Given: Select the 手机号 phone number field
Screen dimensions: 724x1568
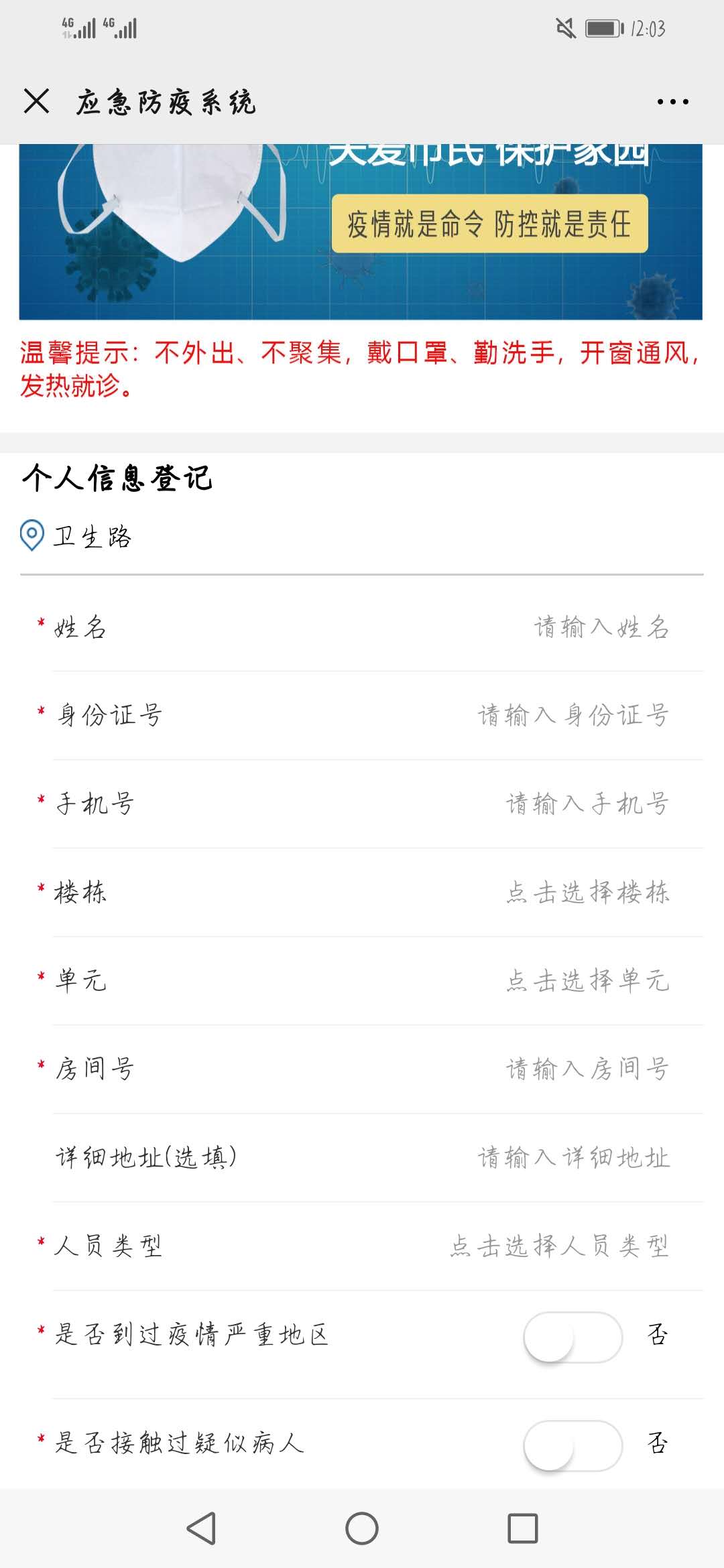Looking at the screenshot, I should coord(587,804).
